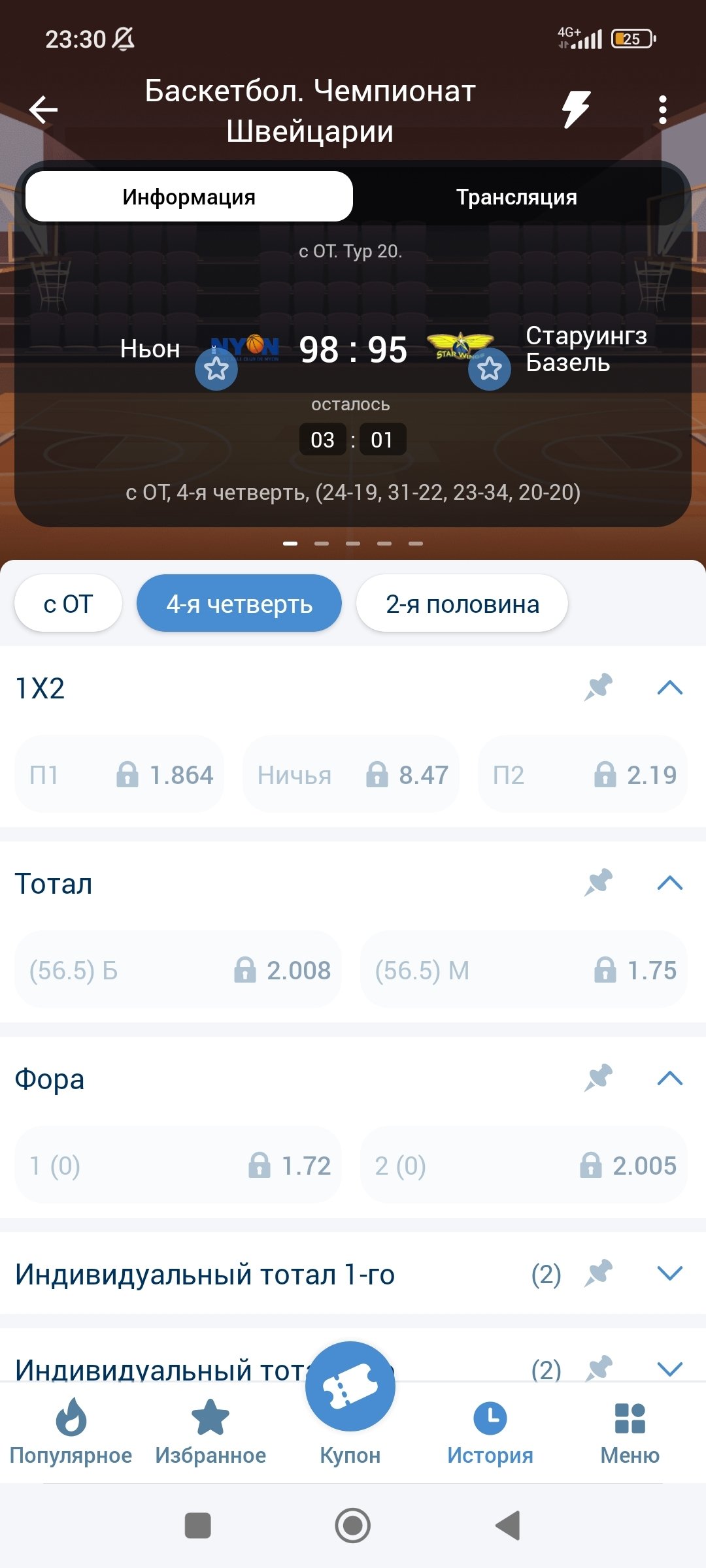Open the Меню tab
The width and height of the screenshot is (706, 1568).
coord(630,1431)
